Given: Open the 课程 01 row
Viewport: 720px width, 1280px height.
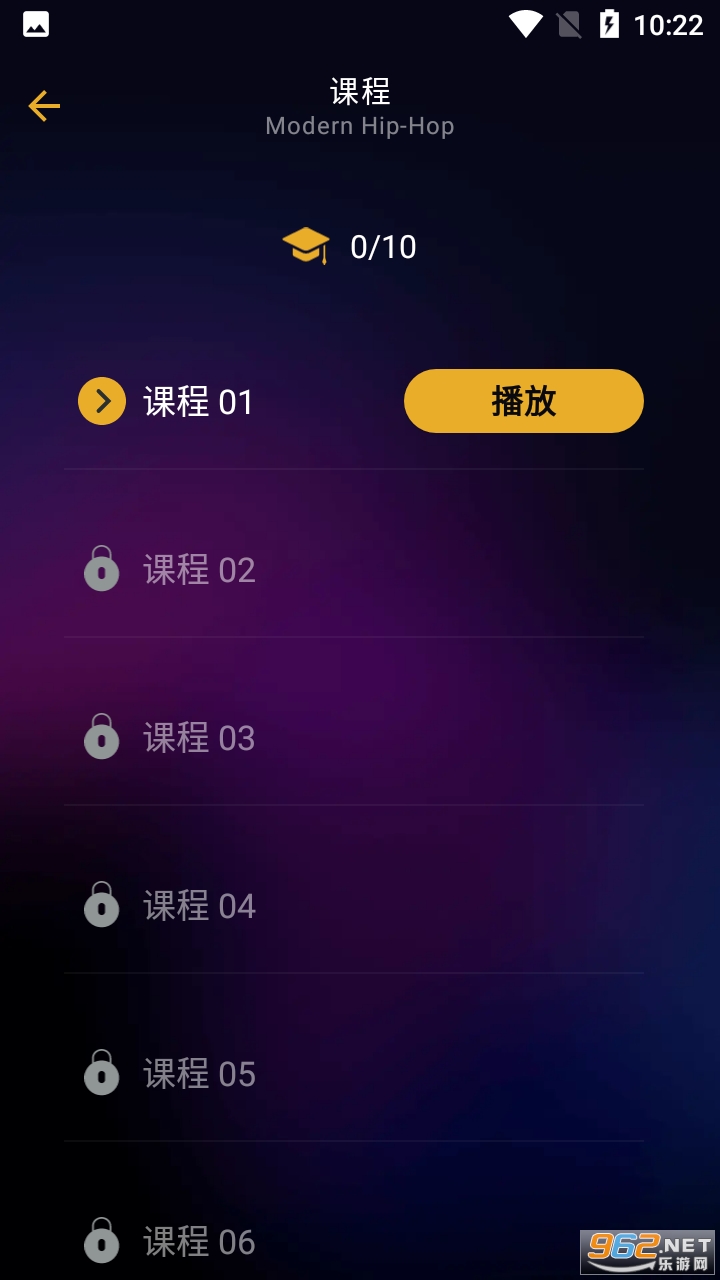Looking at the screenshot, I should 198,402.
